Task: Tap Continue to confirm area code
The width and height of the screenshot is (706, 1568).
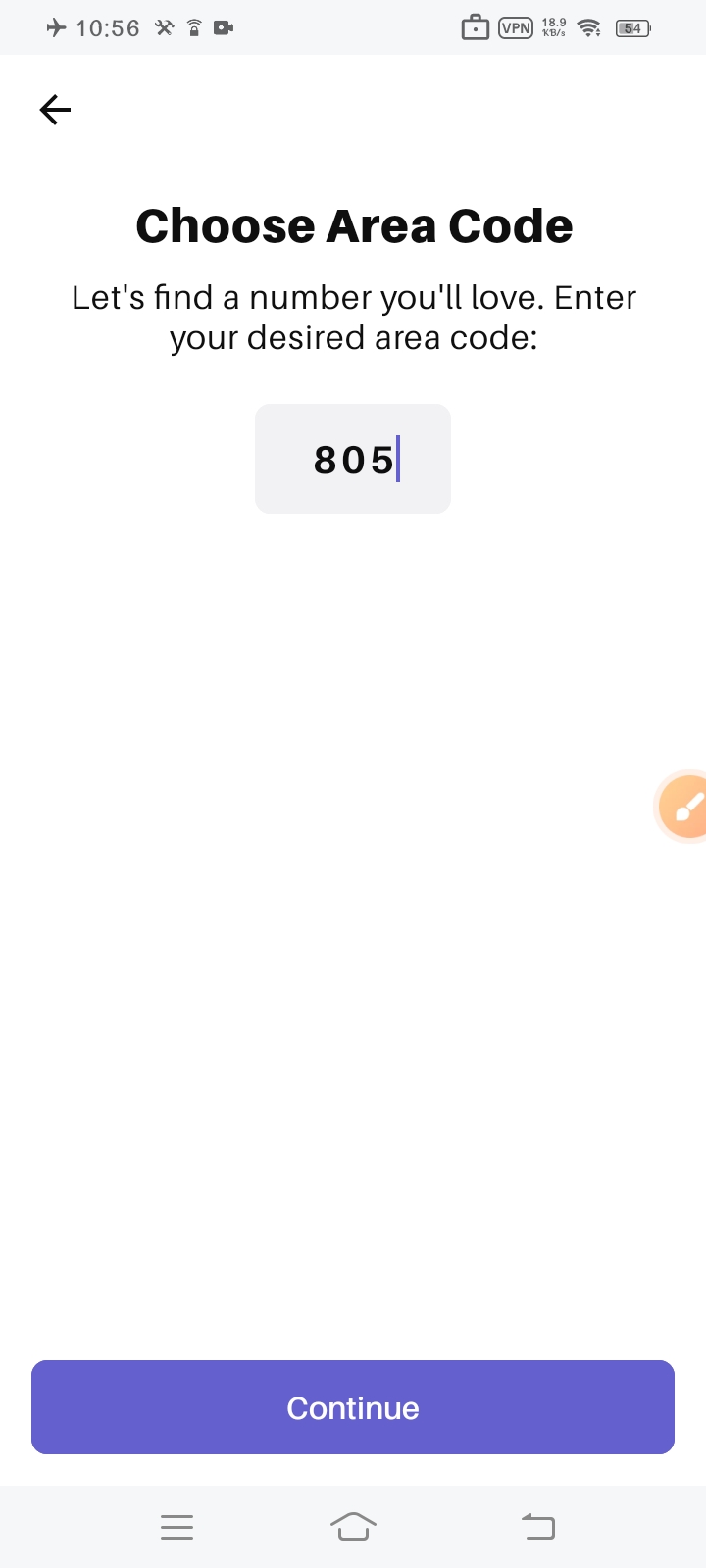Action: (353, 1407)
